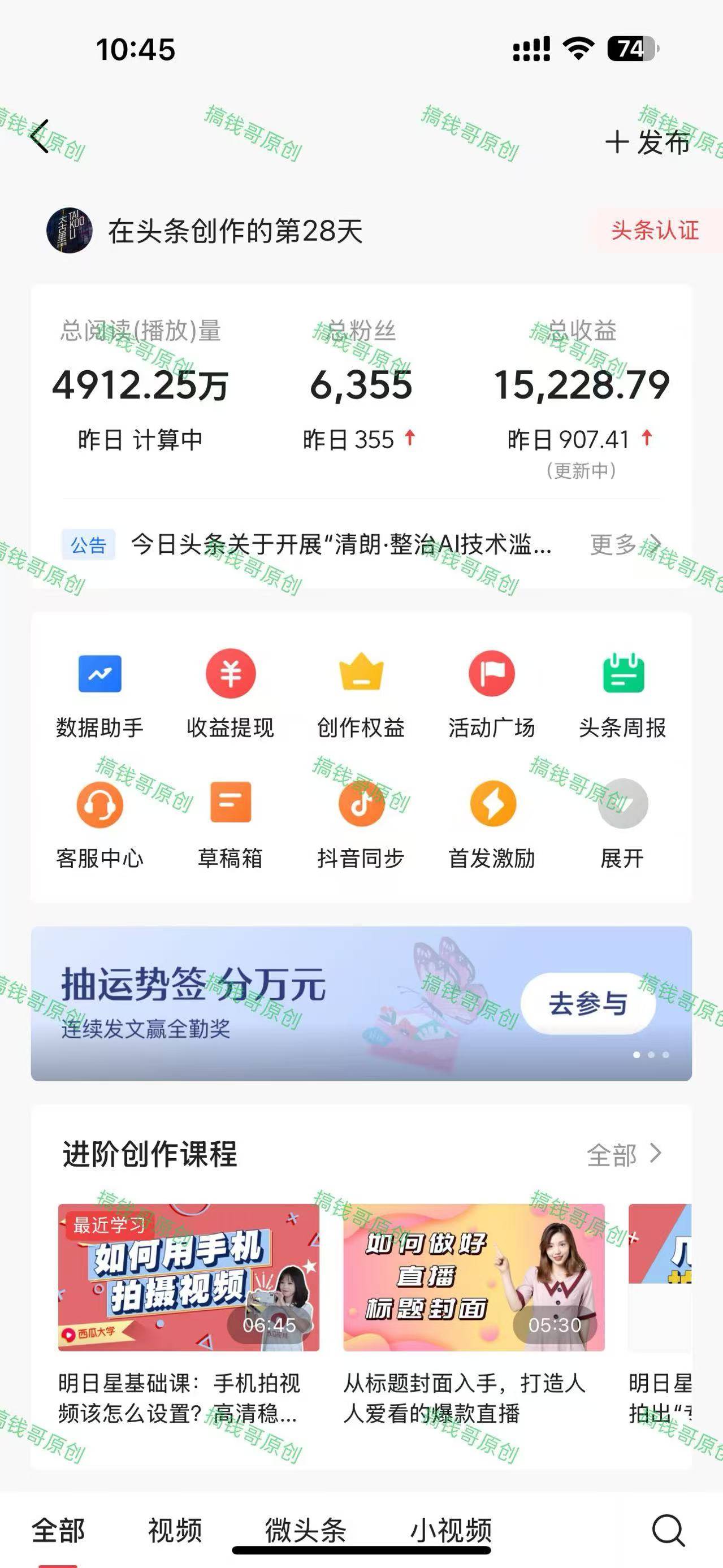Open 创作权益 creator benefits
This screenshot has width=723, height=1568.
tap(361, 695)
